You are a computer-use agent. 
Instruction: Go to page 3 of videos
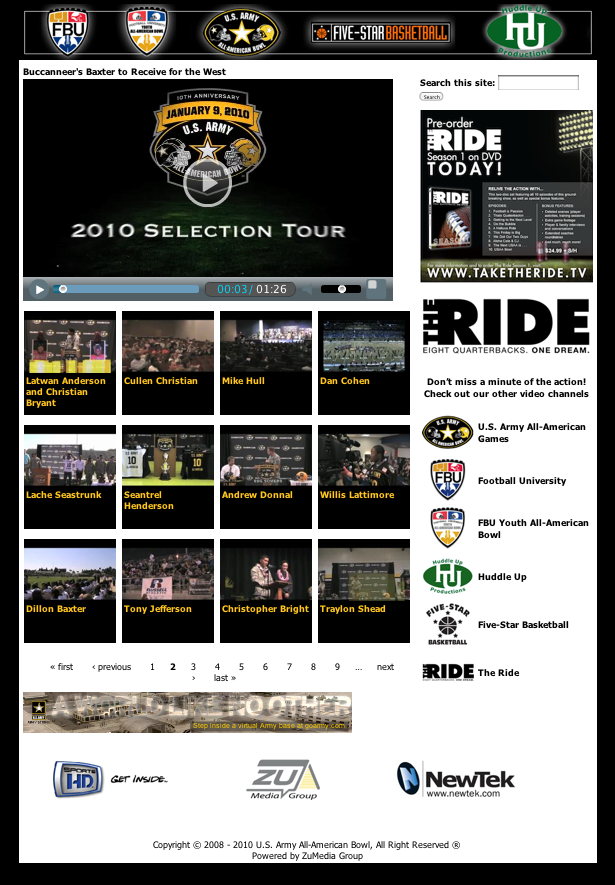[193, 667]
